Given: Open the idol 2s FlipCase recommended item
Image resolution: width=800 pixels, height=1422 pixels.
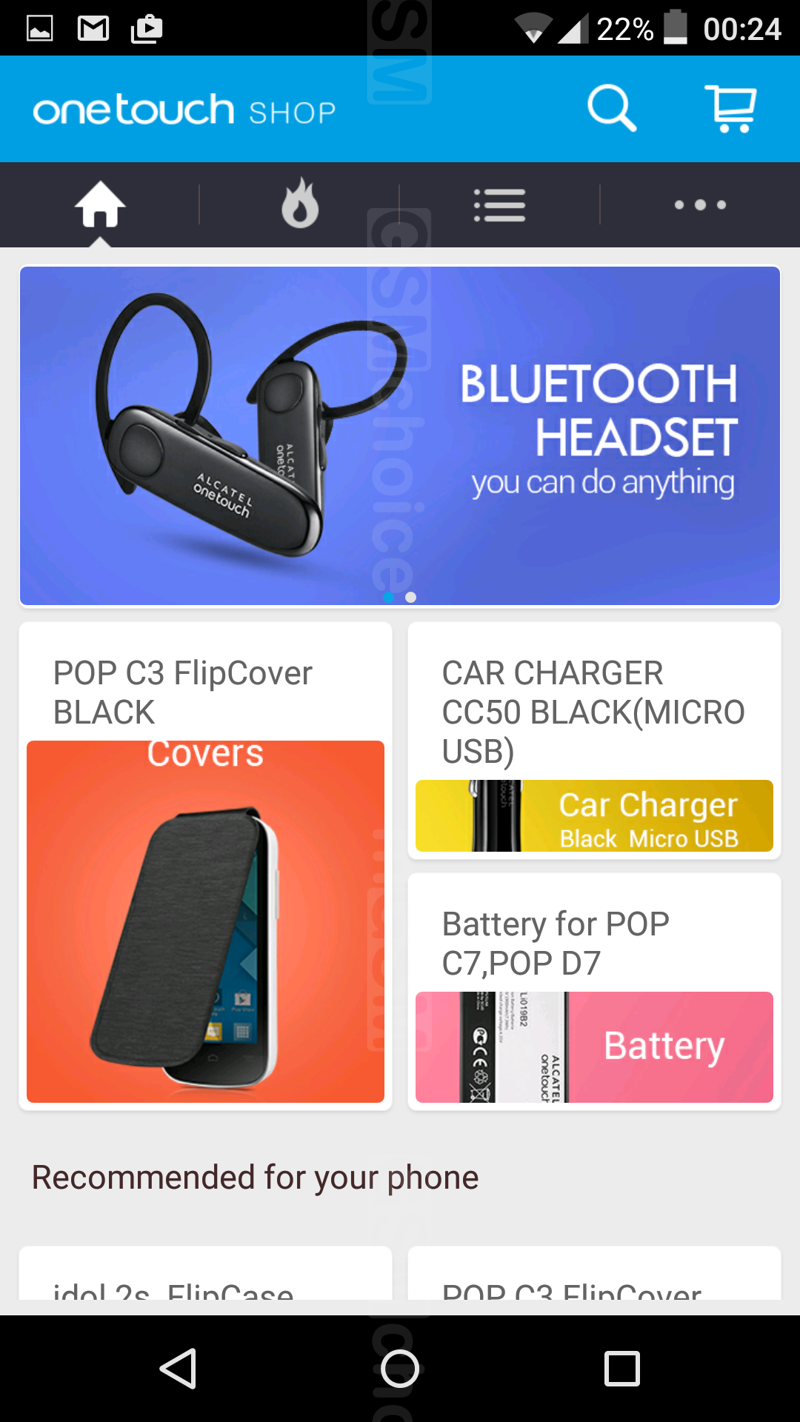Looking at the screenshot, I should pyautogui.click(x=205, y=1273).
